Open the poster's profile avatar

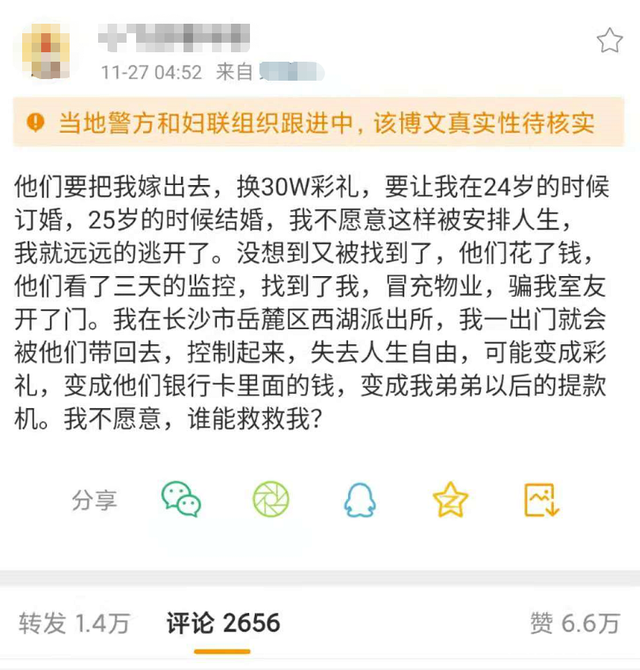[50, 52]
